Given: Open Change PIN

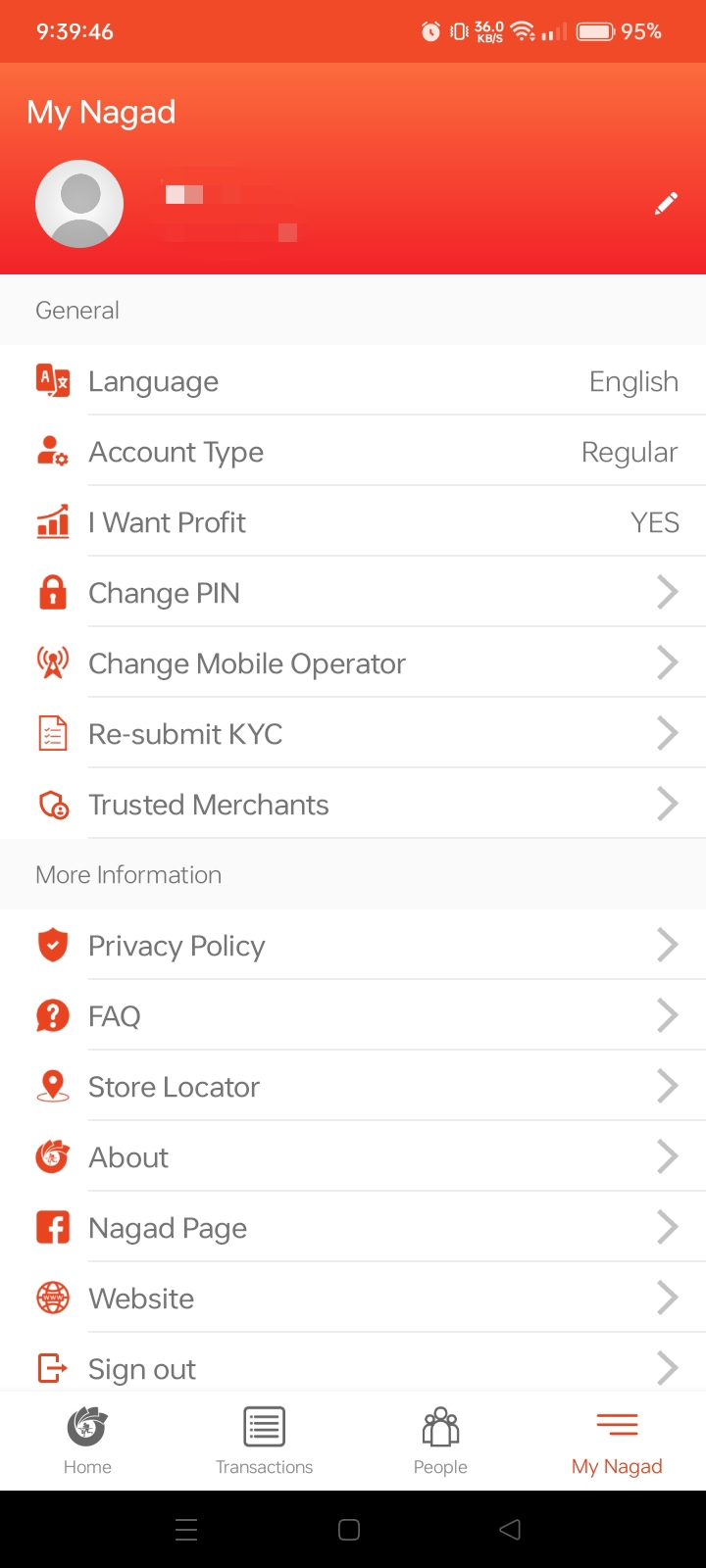Looking at the screenshot, I should [x=353, y=592].
